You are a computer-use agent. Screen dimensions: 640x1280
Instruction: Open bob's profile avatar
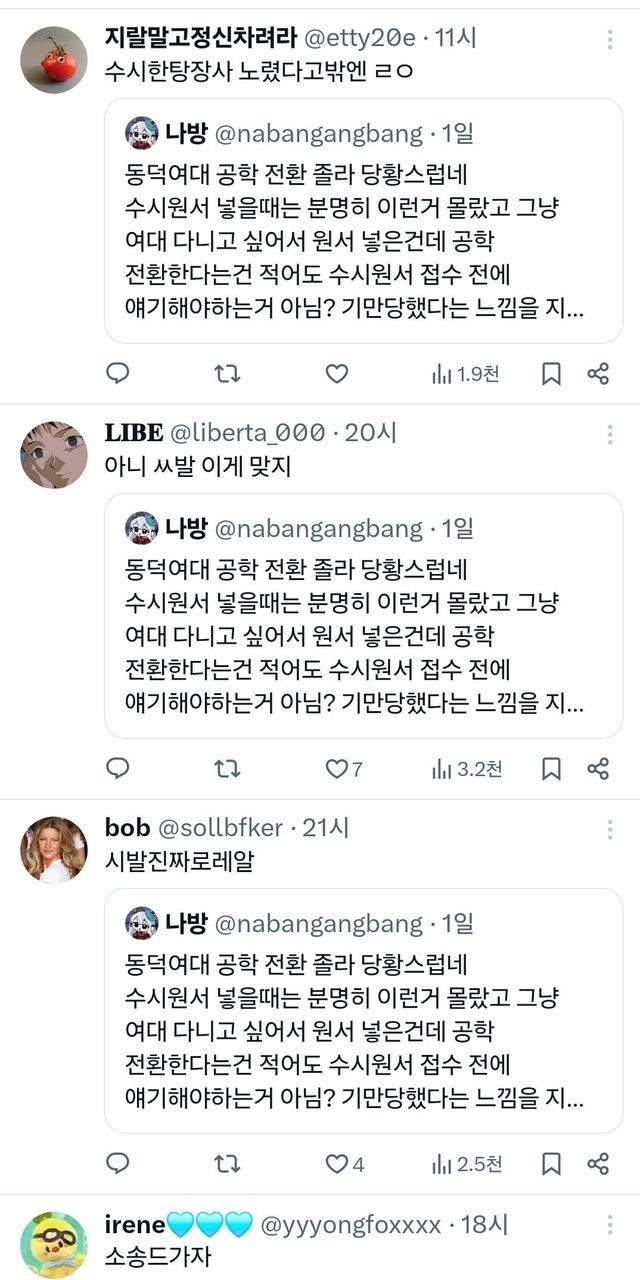(53, 850)
